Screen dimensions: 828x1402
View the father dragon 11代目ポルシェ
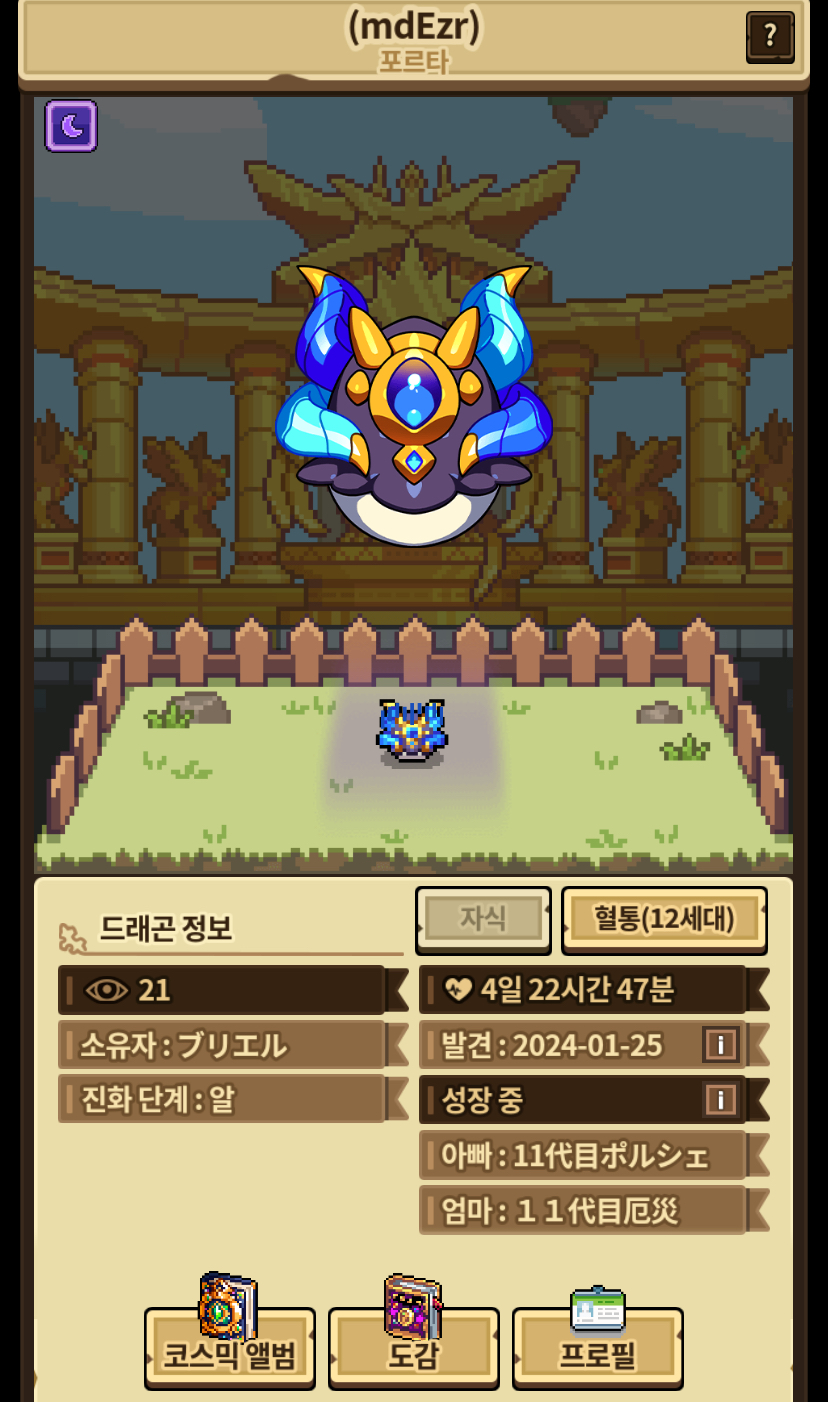pyautogui.click(x=583, y=1155)
